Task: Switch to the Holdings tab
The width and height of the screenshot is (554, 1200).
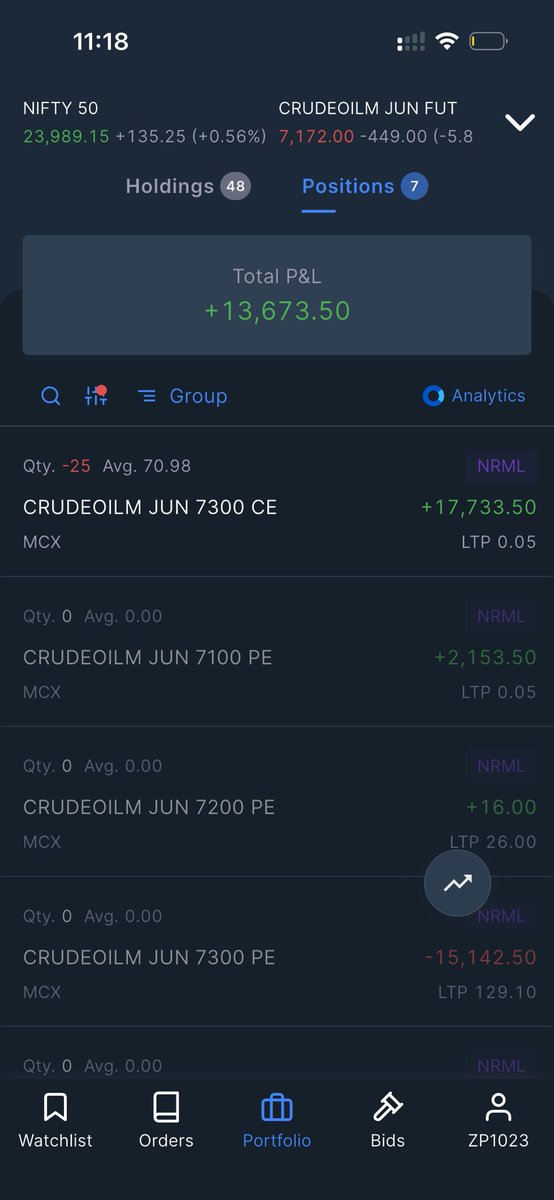Action: [x=187, y=186]
